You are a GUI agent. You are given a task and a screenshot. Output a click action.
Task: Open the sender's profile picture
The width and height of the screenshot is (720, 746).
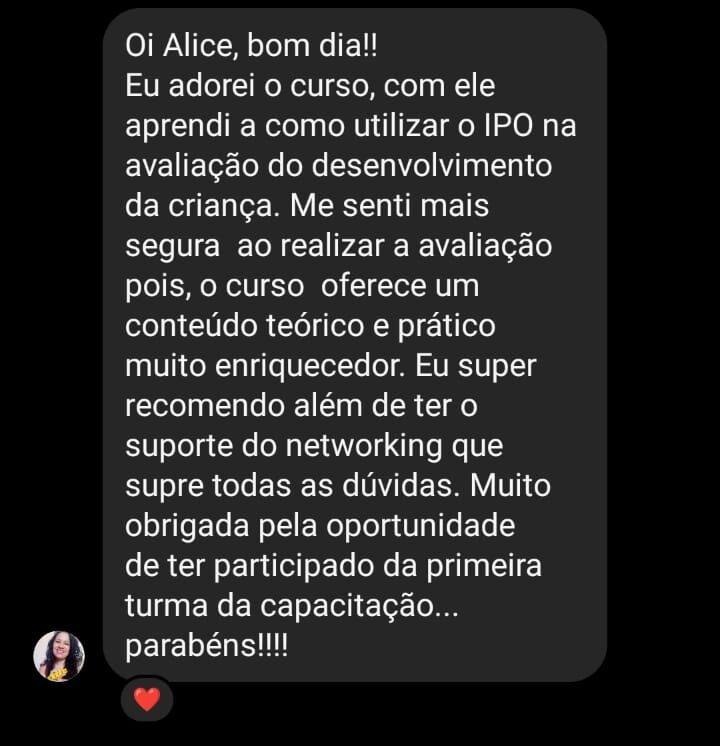[x=59, y=656]
